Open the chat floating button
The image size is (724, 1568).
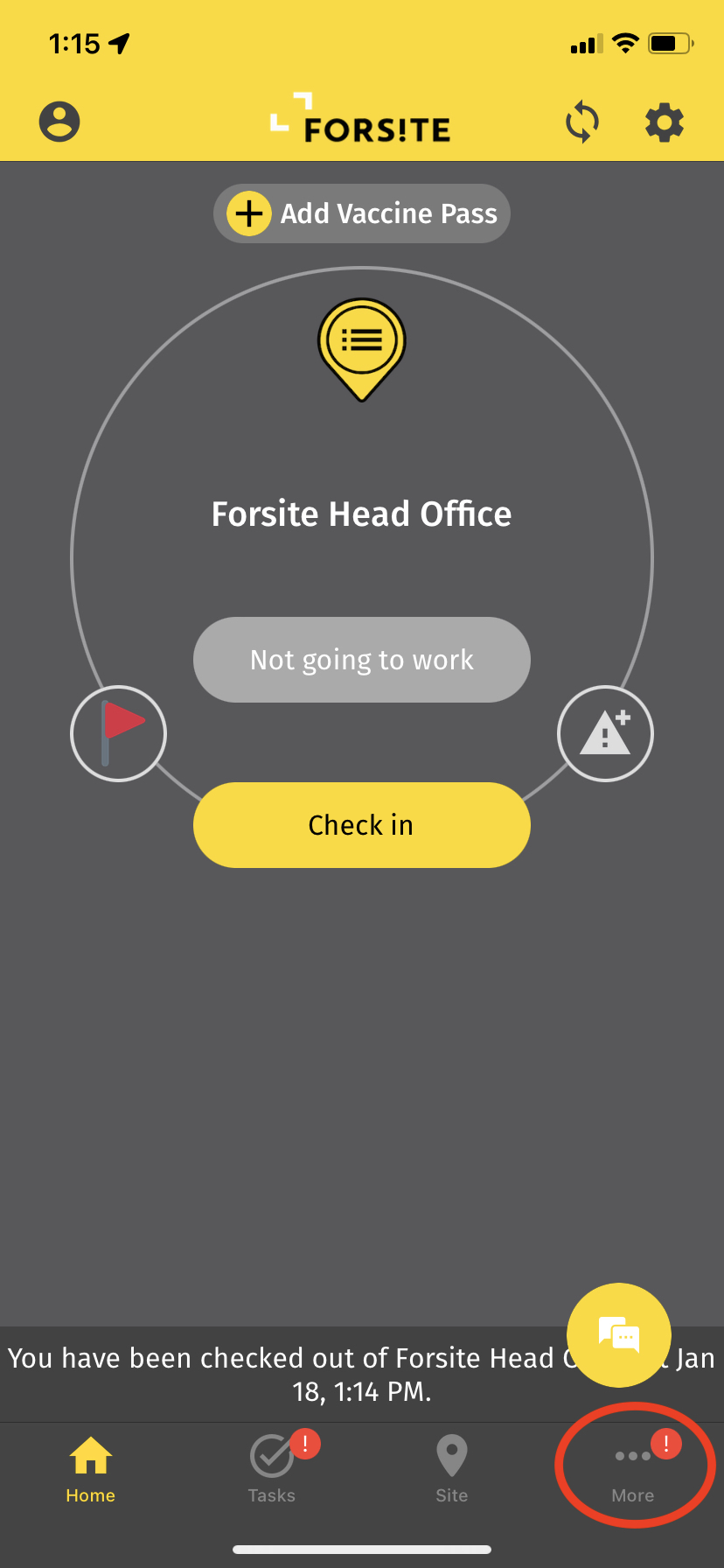[x=619, y=1335]
